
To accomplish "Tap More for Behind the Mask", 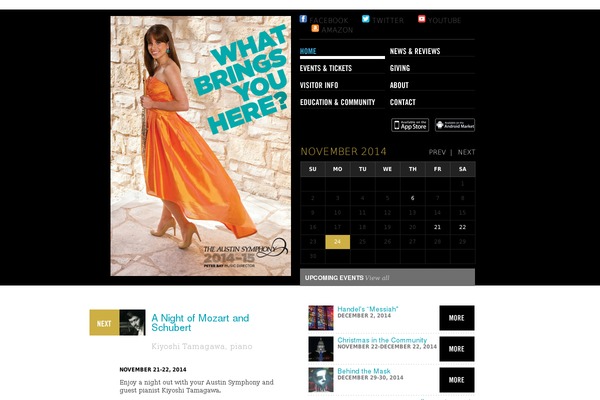I will 456,380.
